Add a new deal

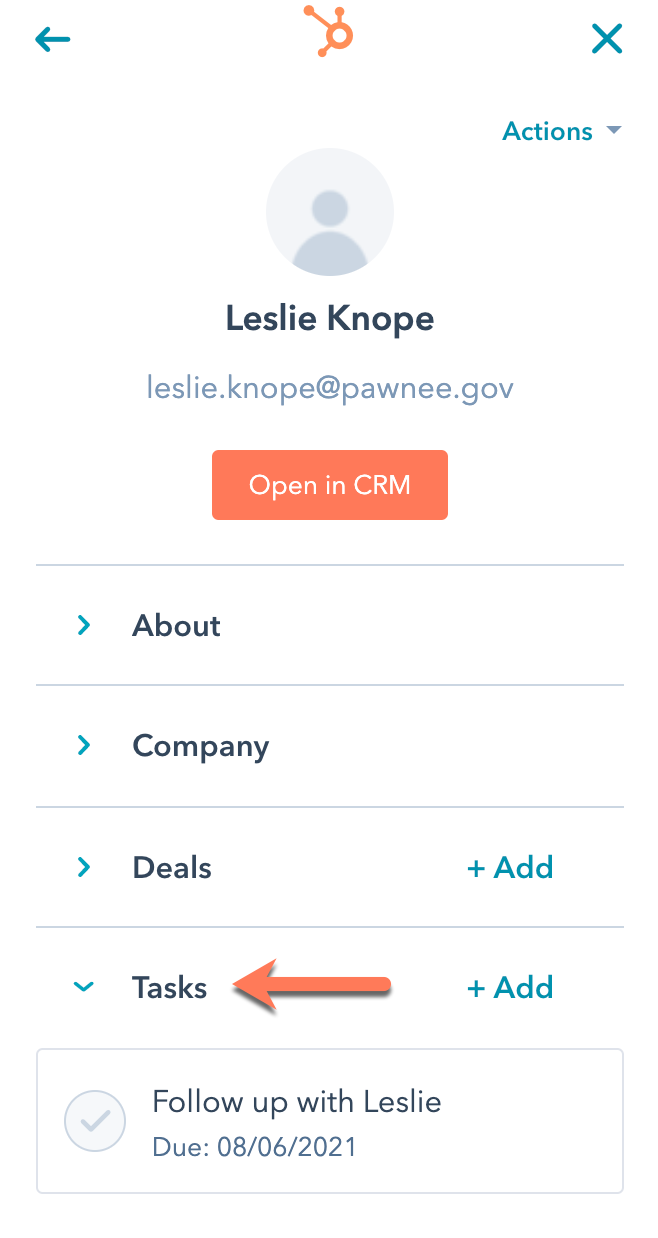click(510, 867)
